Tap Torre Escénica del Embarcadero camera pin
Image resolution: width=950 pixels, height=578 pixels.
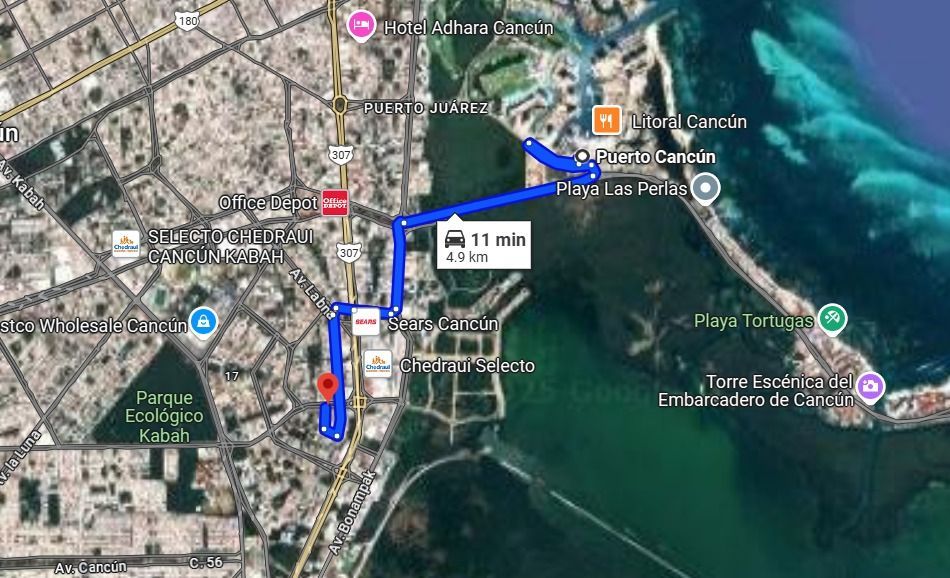point(871,387)
